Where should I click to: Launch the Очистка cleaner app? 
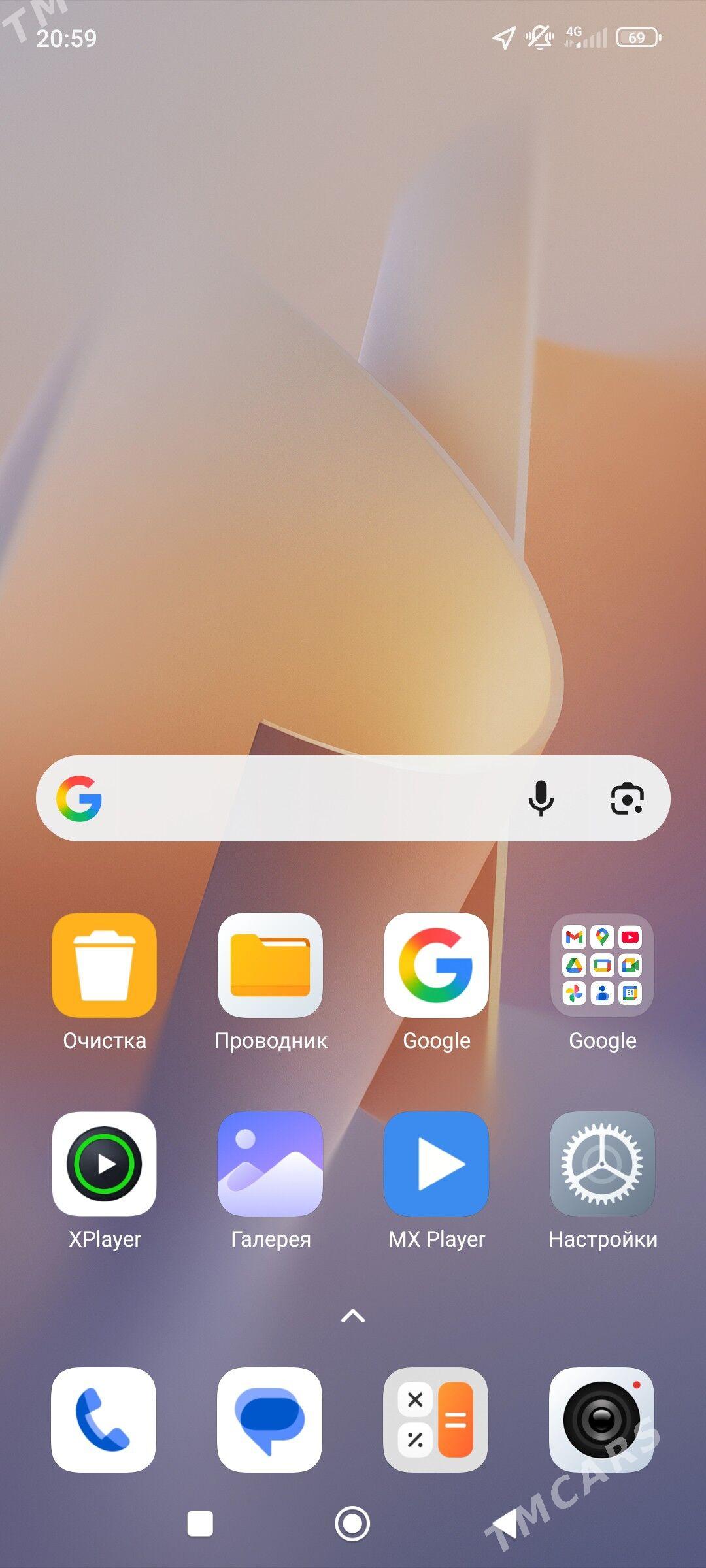click(x=104, y=965)
